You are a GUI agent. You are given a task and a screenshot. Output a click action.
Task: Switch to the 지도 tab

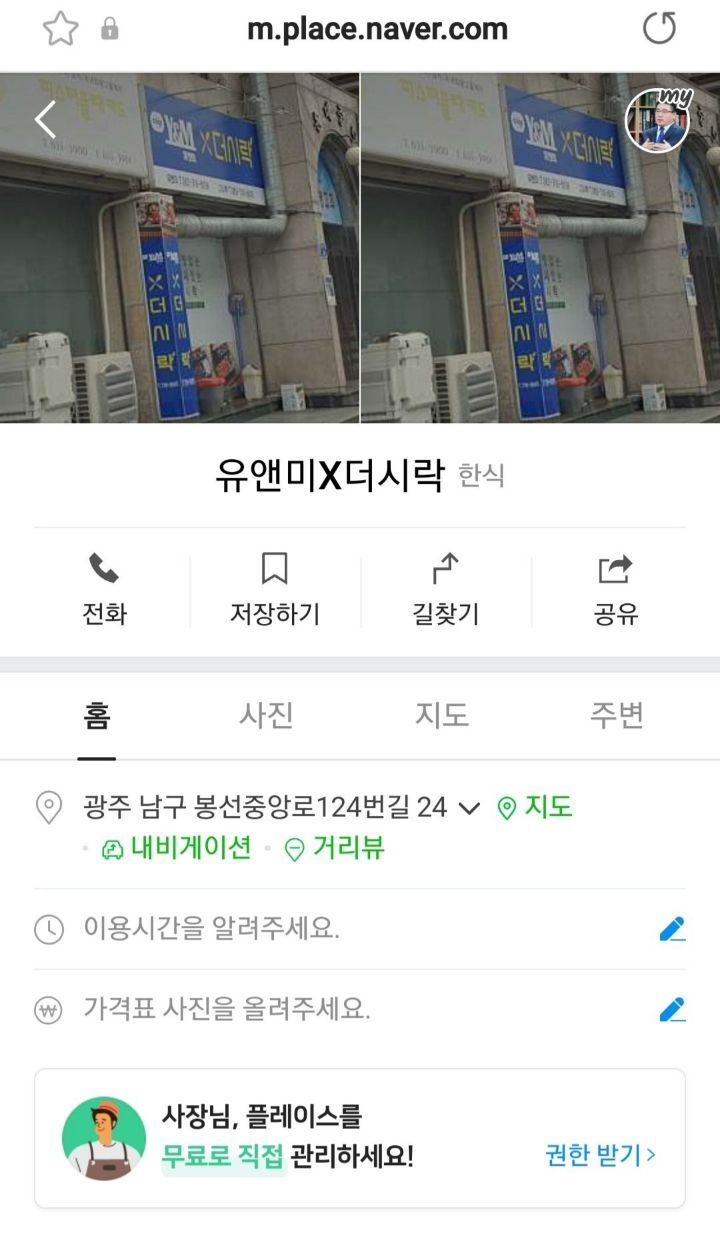[x=442, y=716]
